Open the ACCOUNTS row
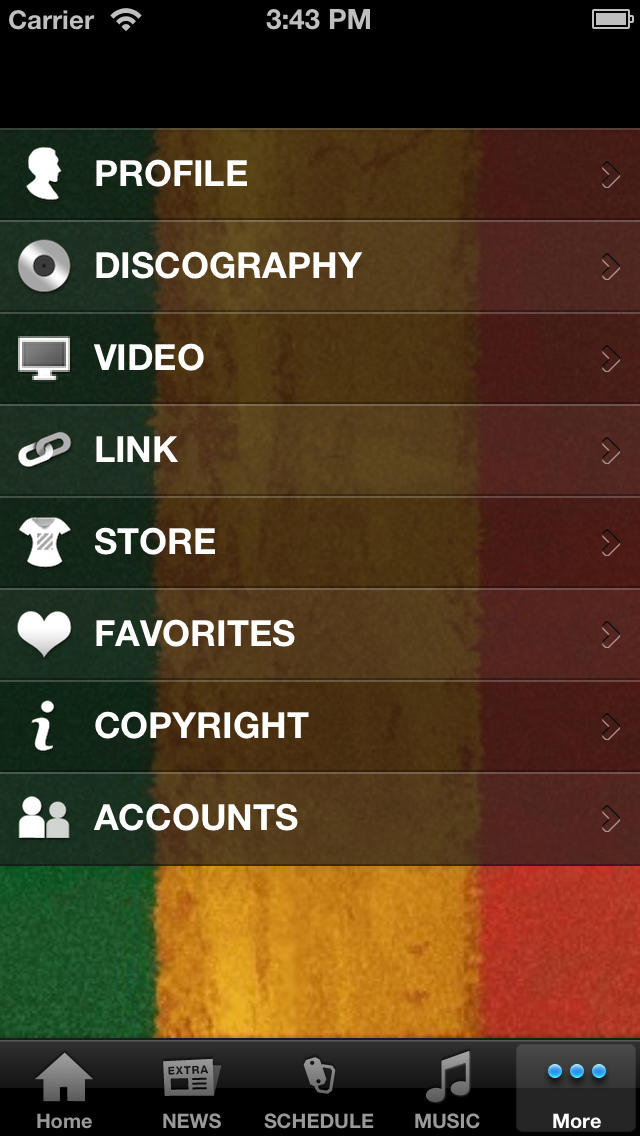Screen dimensions: 640x1136 [x=320, y=818]
